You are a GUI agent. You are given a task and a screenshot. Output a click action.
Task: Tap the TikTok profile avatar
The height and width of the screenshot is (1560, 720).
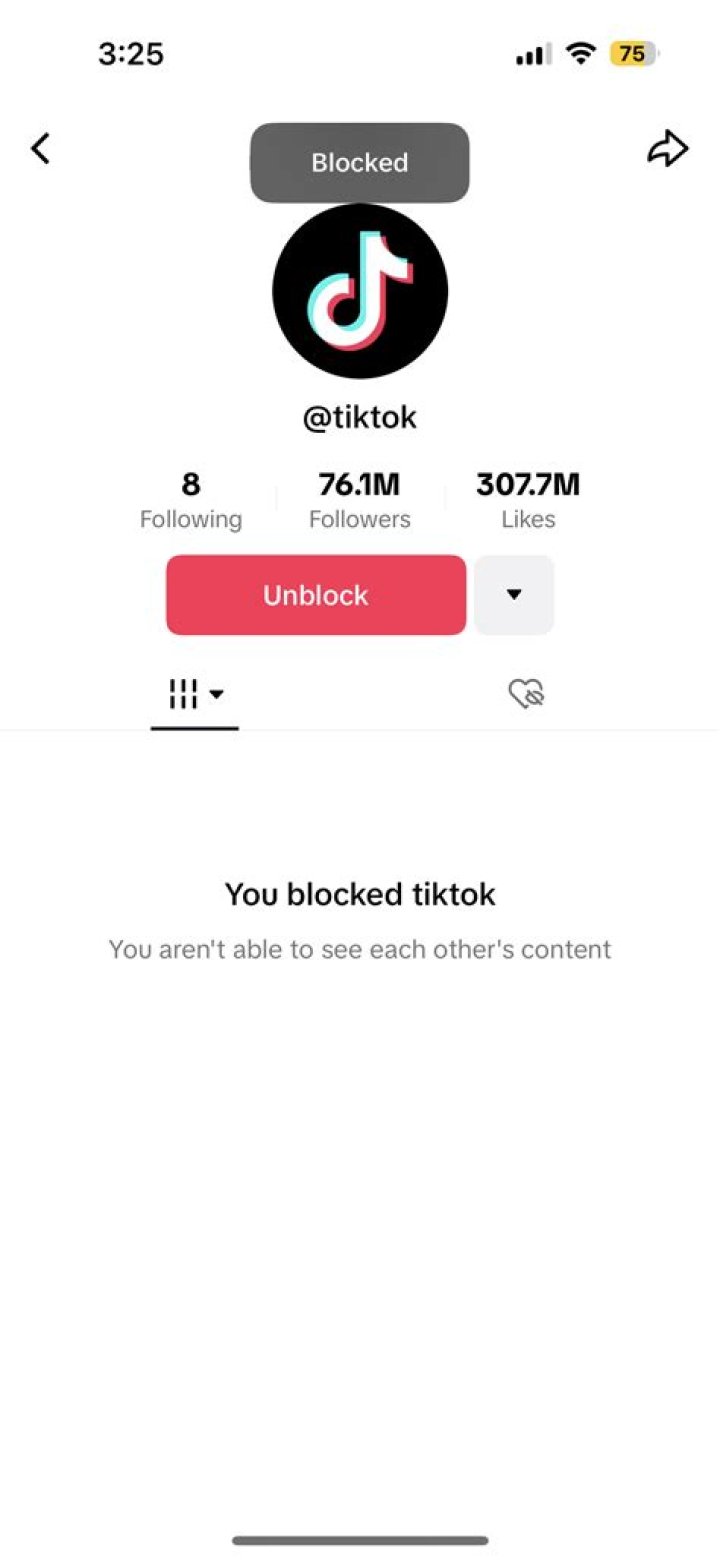(x=359, y=291)
